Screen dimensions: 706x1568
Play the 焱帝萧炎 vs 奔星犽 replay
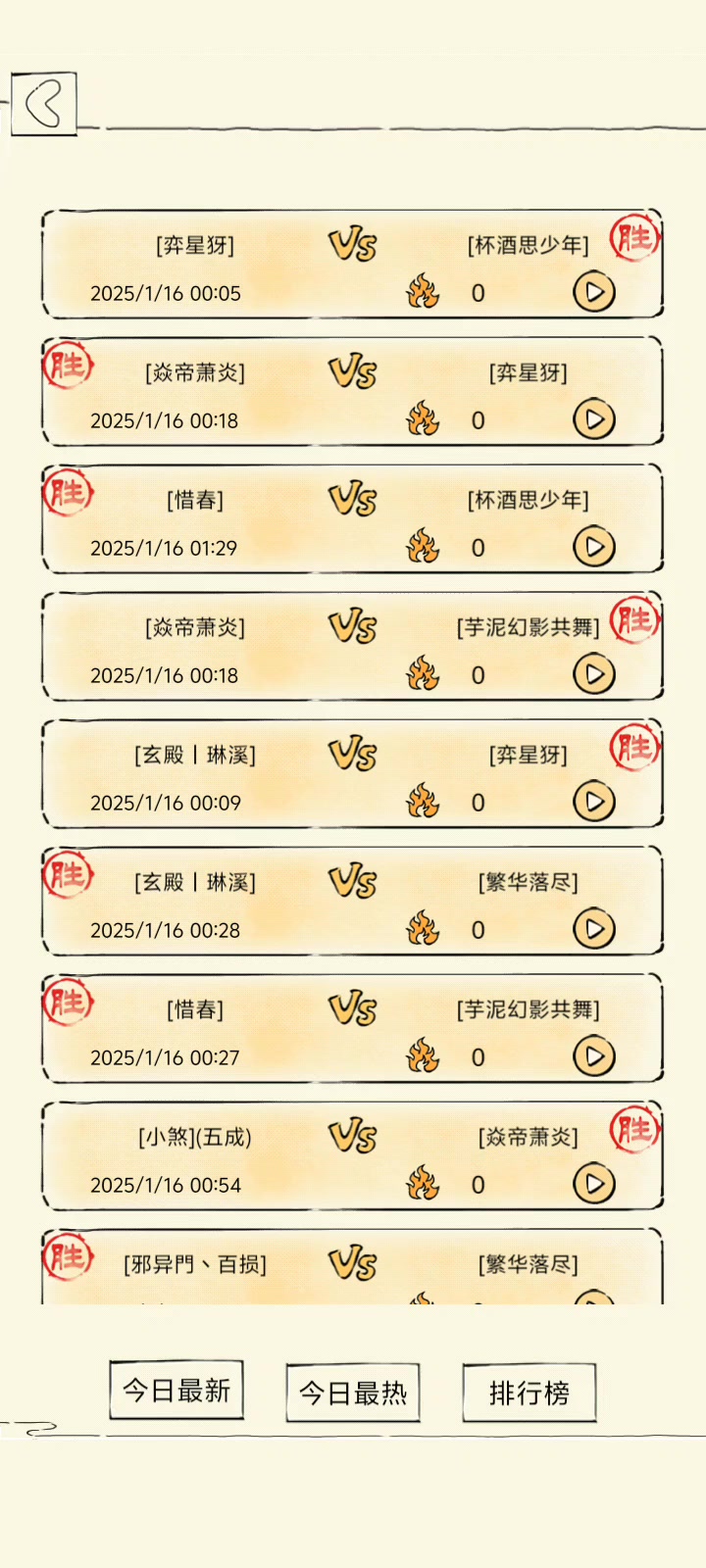pos(594,419)
